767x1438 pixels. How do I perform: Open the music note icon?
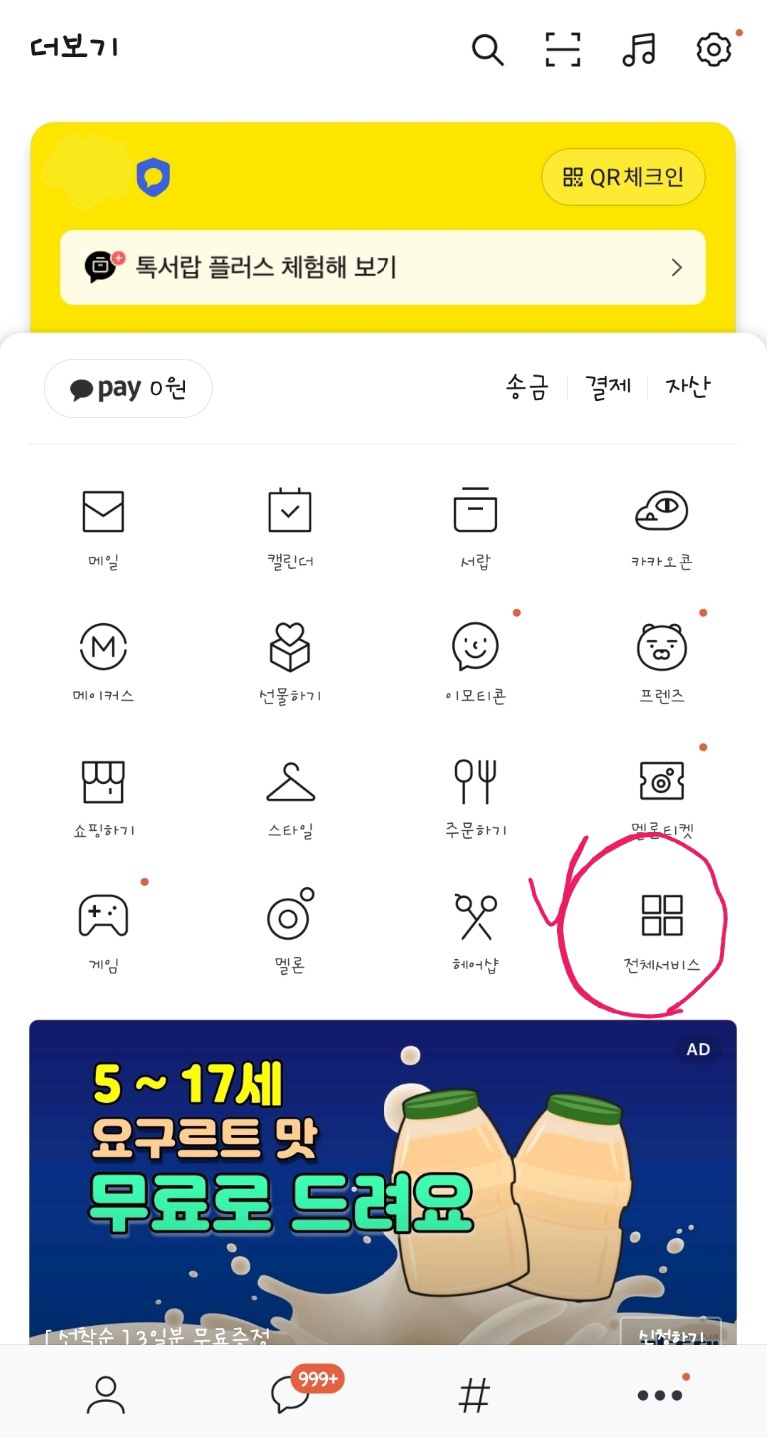pos(638,49)
